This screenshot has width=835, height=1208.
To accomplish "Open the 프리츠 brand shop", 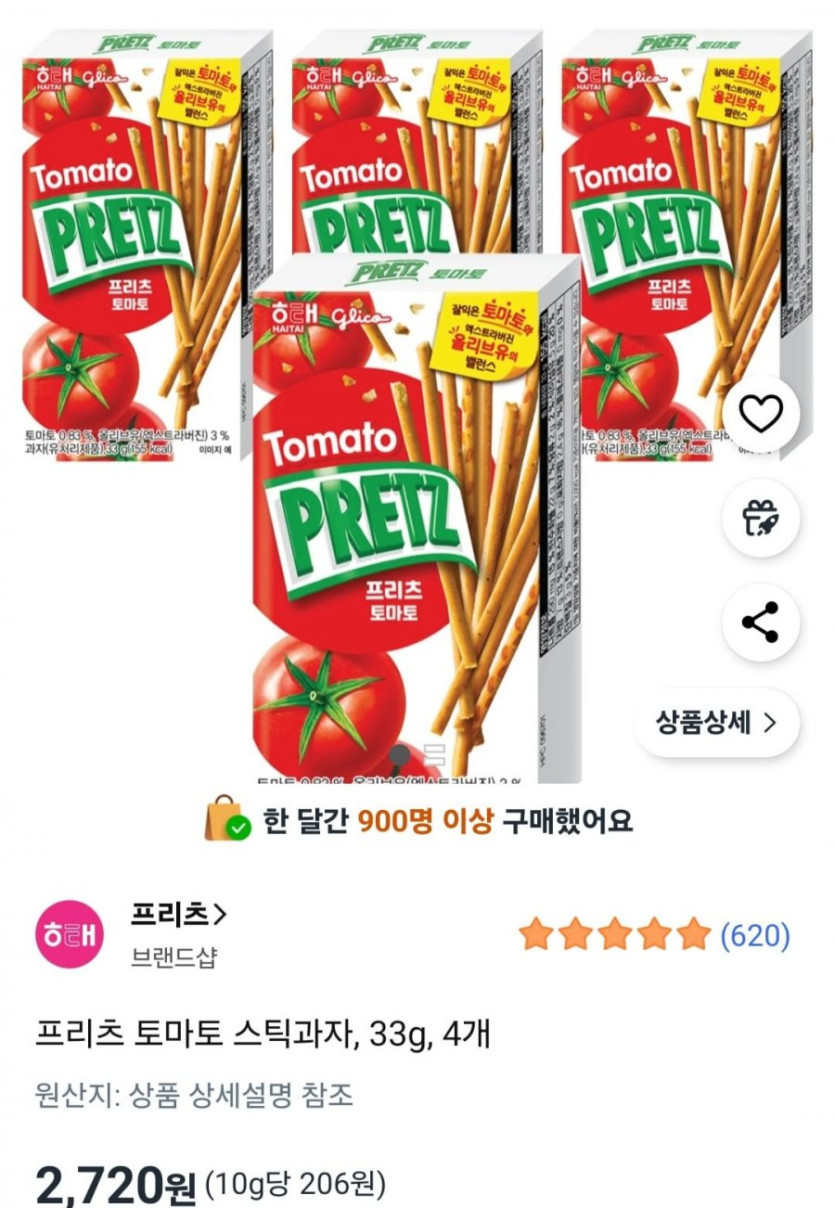I will pyautogui.click(x=178, y=914).
